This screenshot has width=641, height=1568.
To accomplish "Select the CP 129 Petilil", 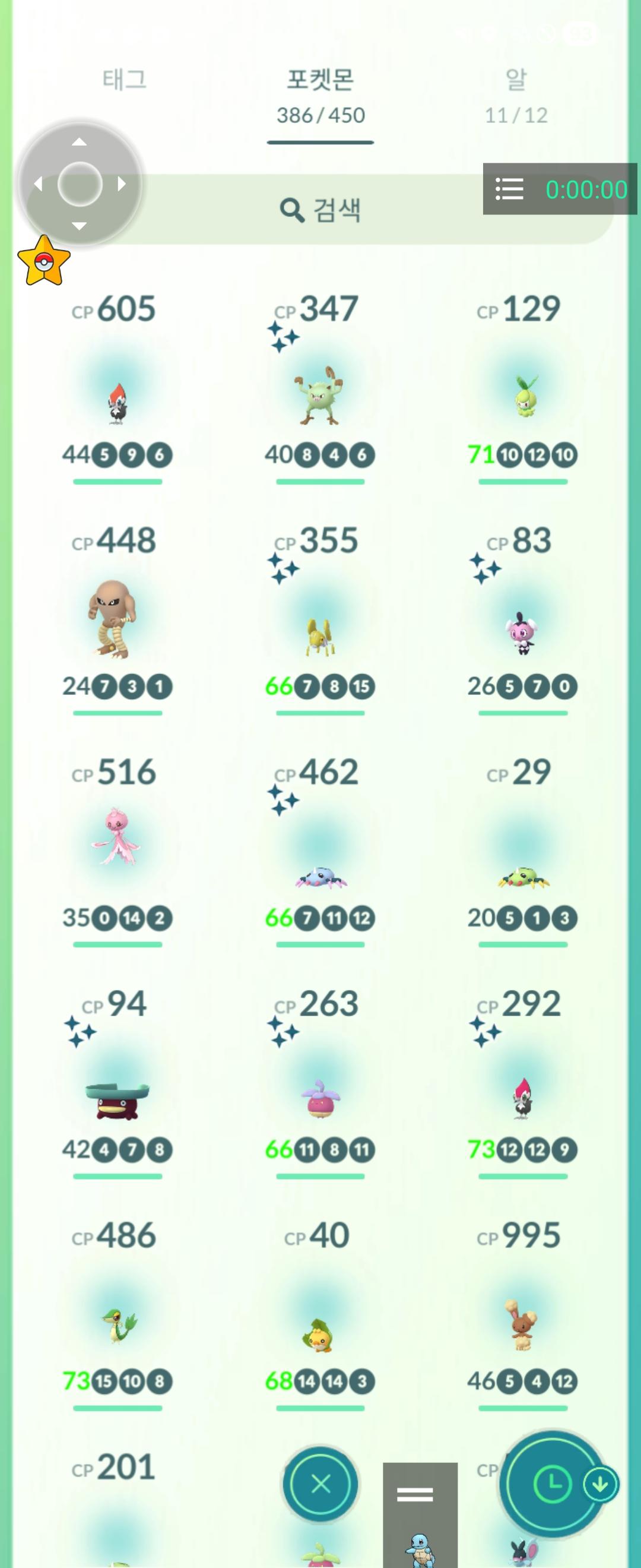I will coord(522,394).
